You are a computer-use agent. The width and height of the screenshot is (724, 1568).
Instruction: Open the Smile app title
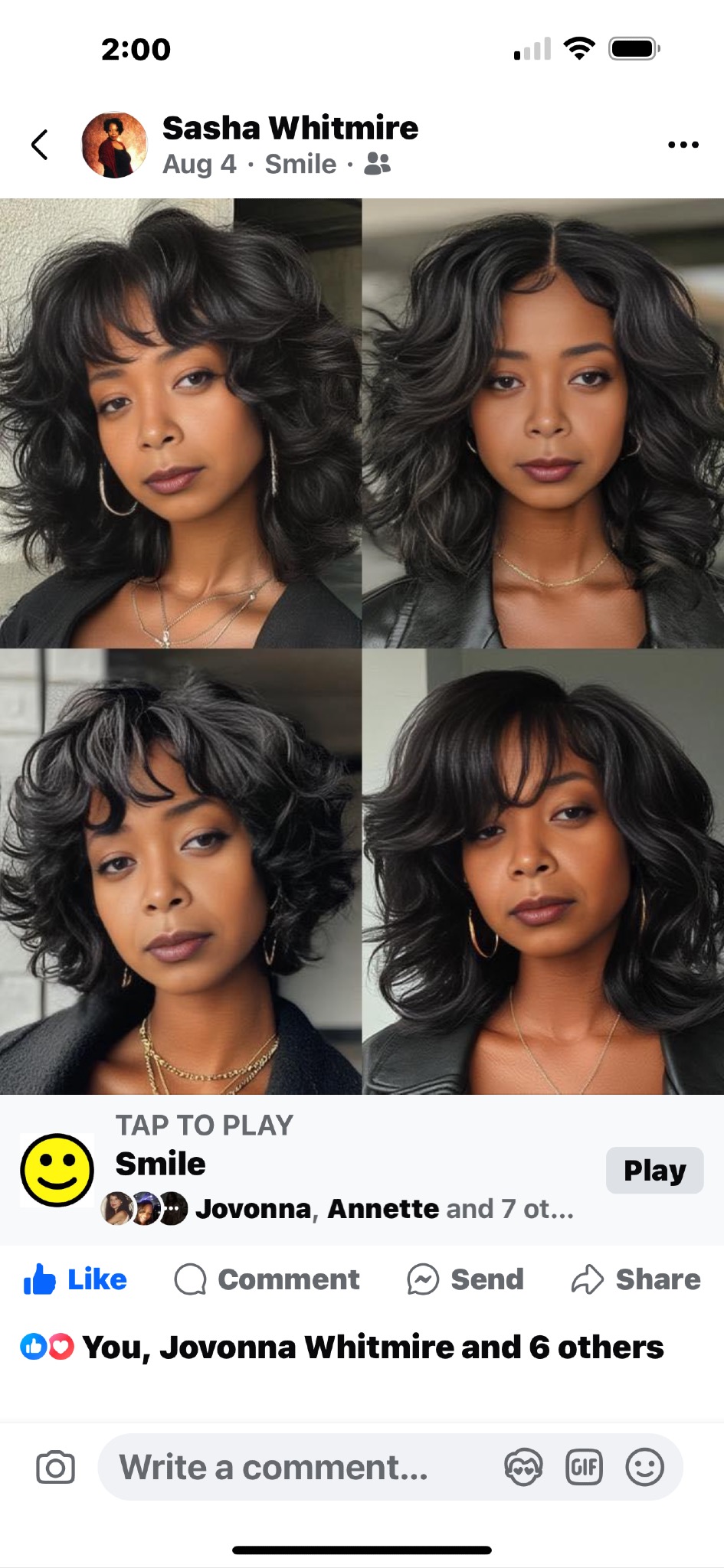pos(160,1164)
